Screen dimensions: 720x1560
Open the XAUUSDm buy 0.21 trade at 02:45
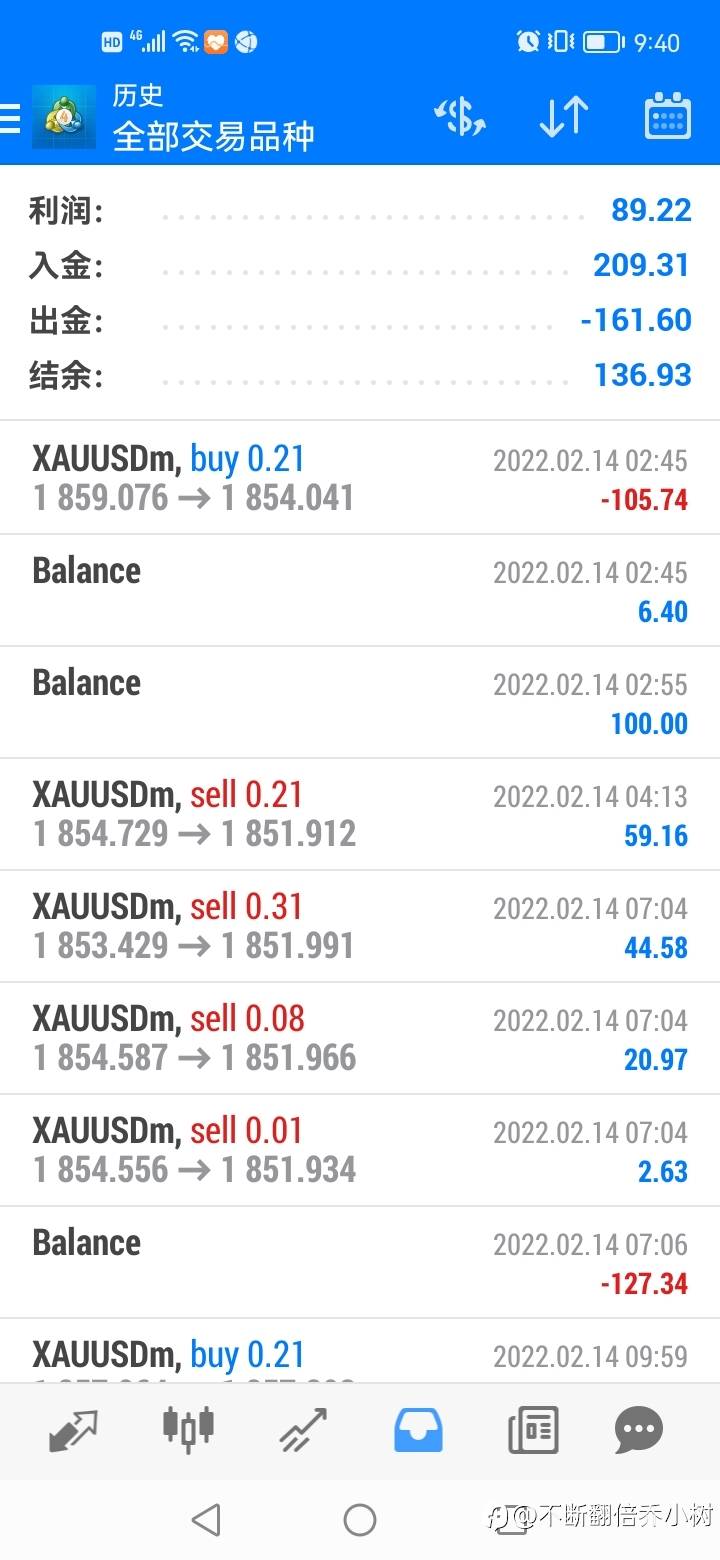tap(360, 478)
